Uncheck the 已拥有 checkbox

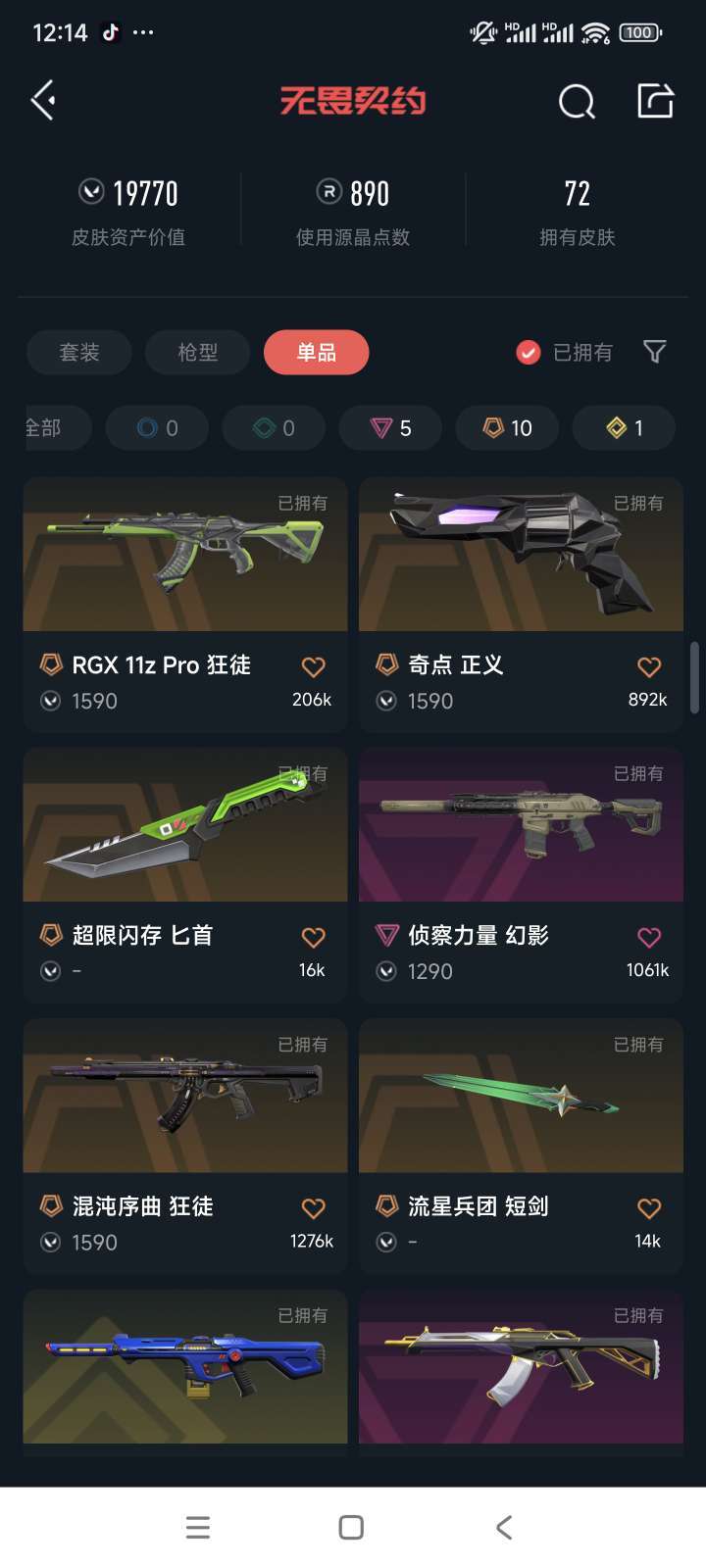529,352
